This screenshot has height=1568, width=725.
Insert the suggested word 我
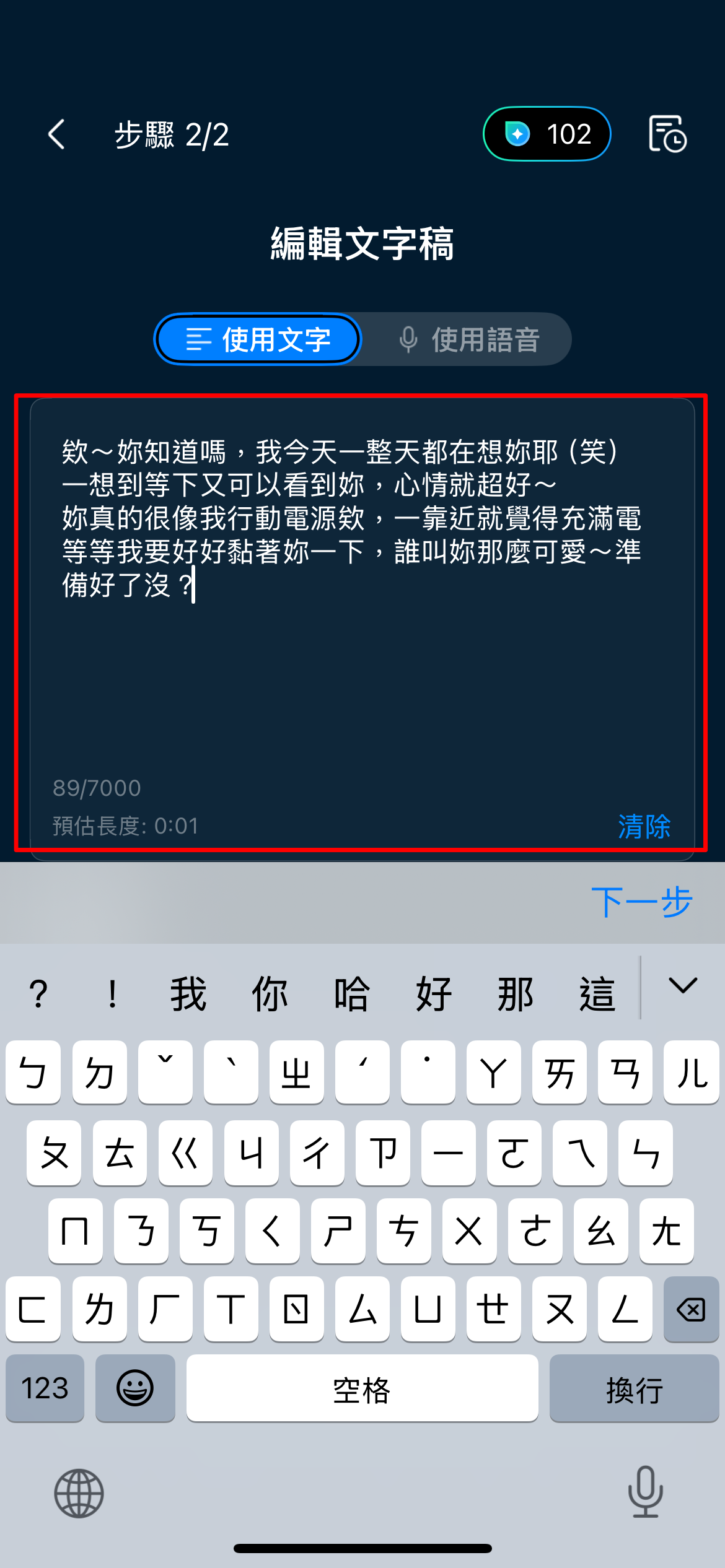[x=188, y=994]
